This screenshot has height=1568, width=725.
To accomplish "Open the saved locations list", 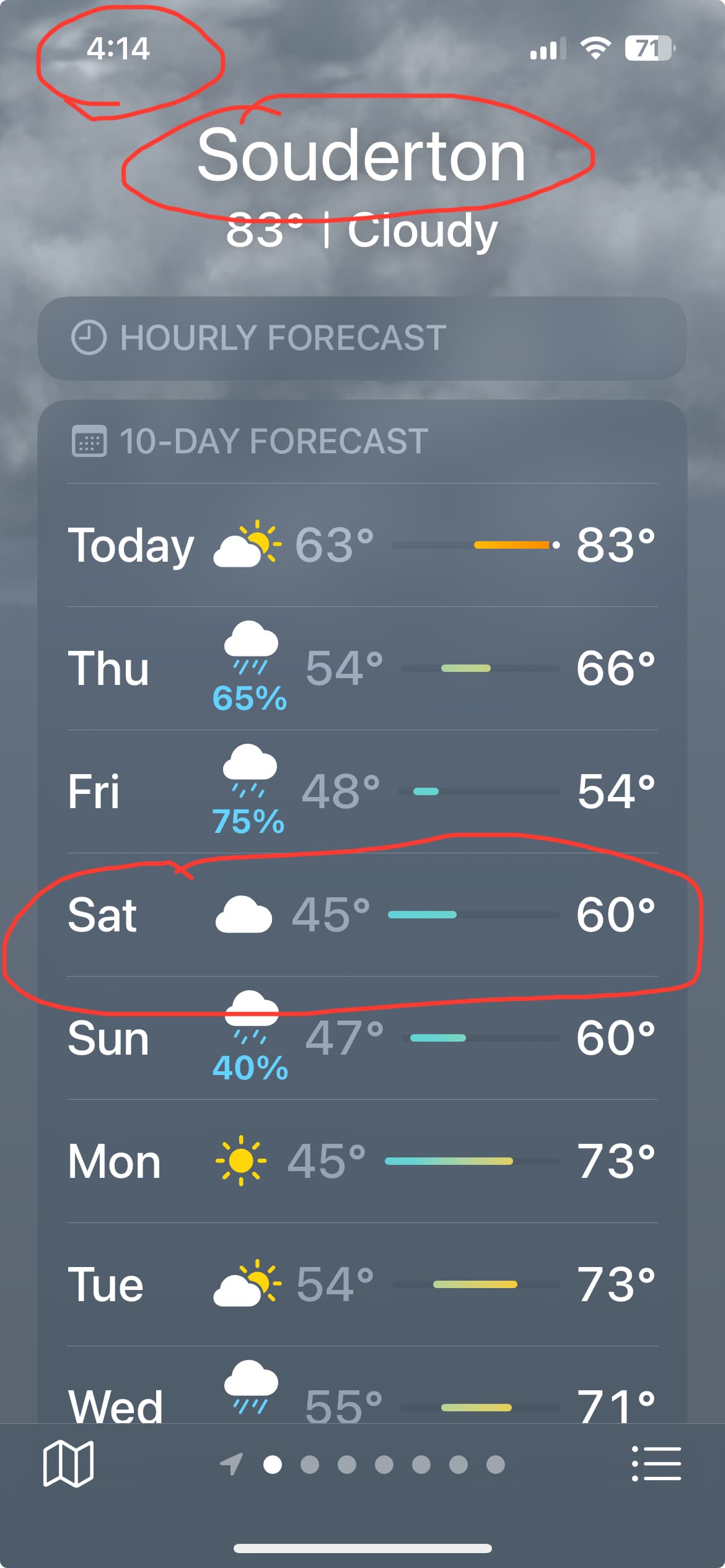I will (x=656, y=1464).
